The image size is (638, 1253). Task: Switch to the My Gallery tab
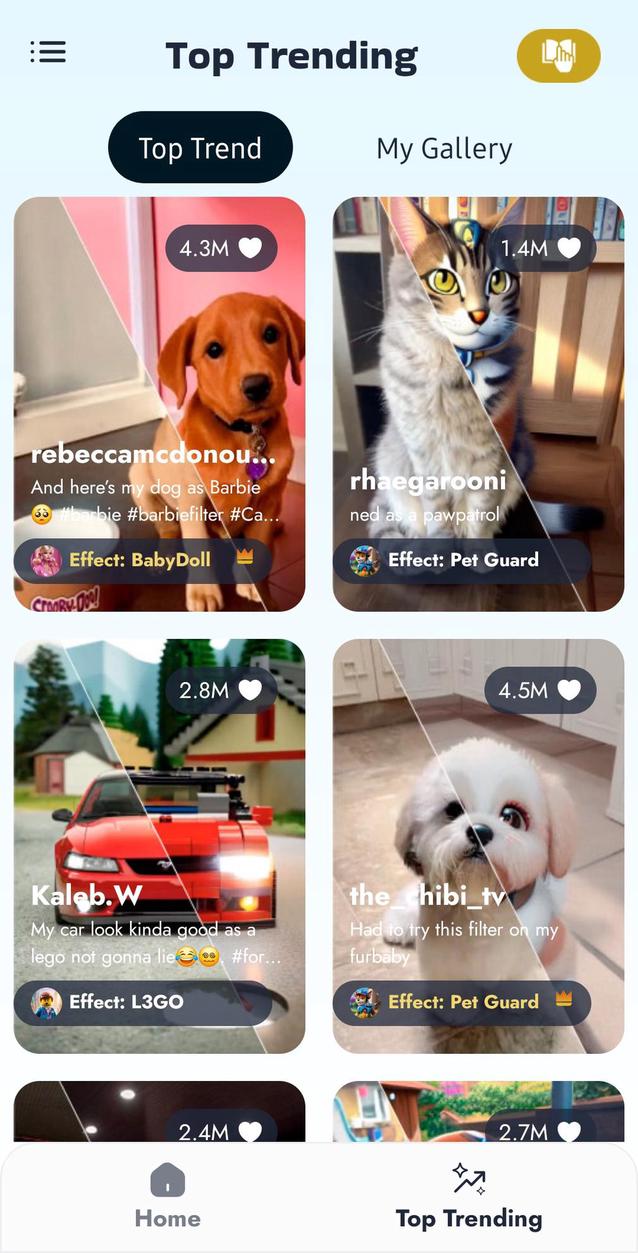pyautogui.click(x=444, y=148)
